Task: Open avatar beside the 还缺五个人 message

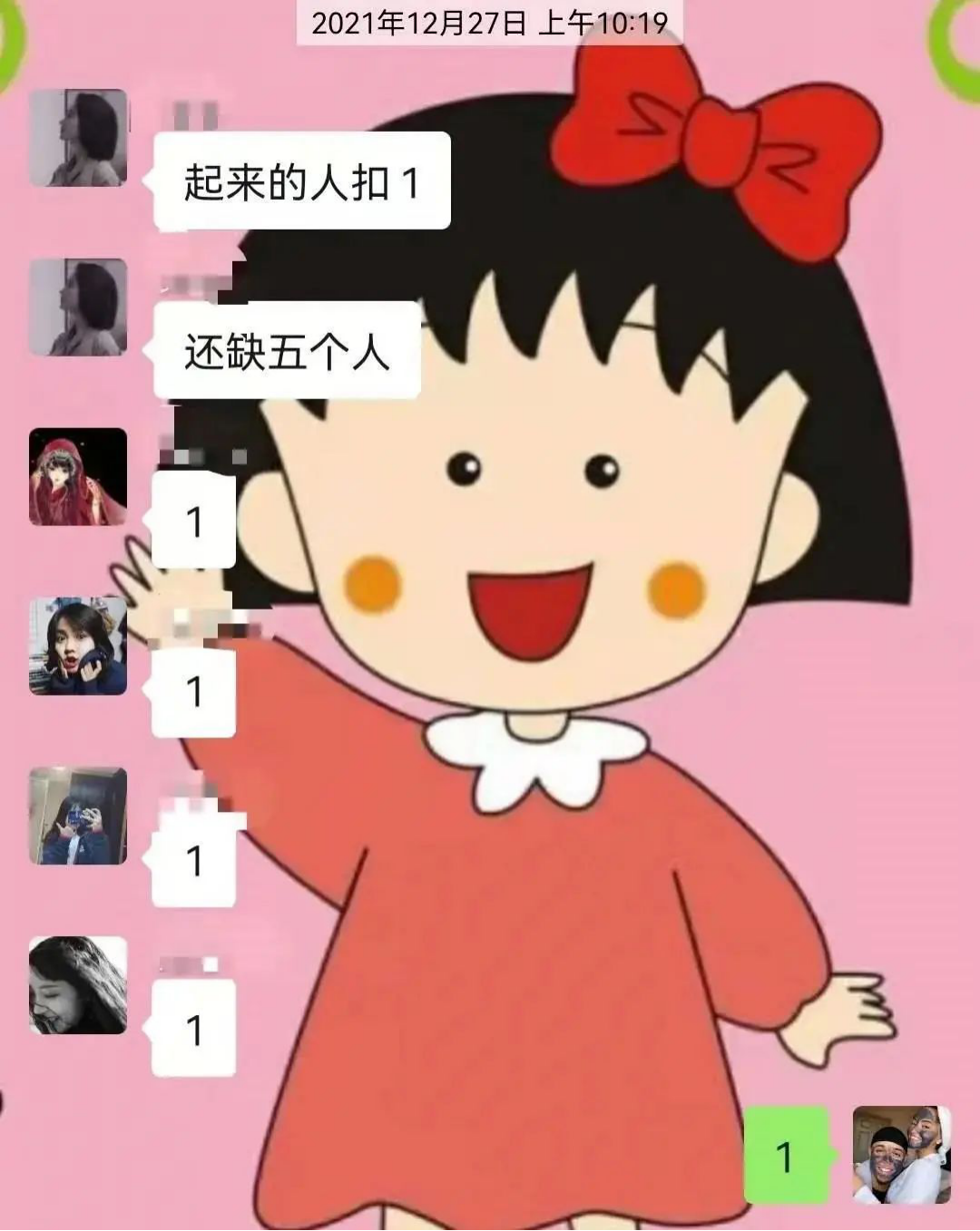Action: pyautogui.click(x=78, y=308)
